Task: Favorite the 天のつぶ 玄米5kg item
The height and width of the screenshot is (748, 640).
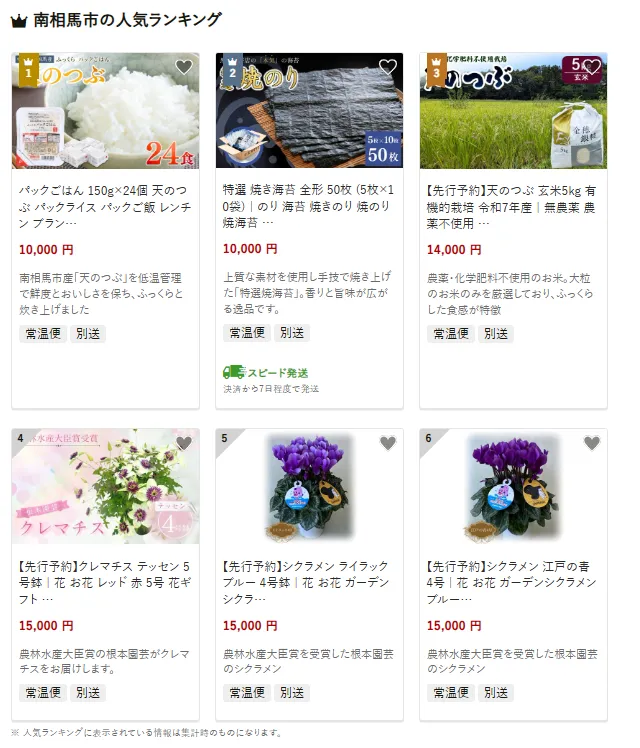Action: tap(591, 67)
